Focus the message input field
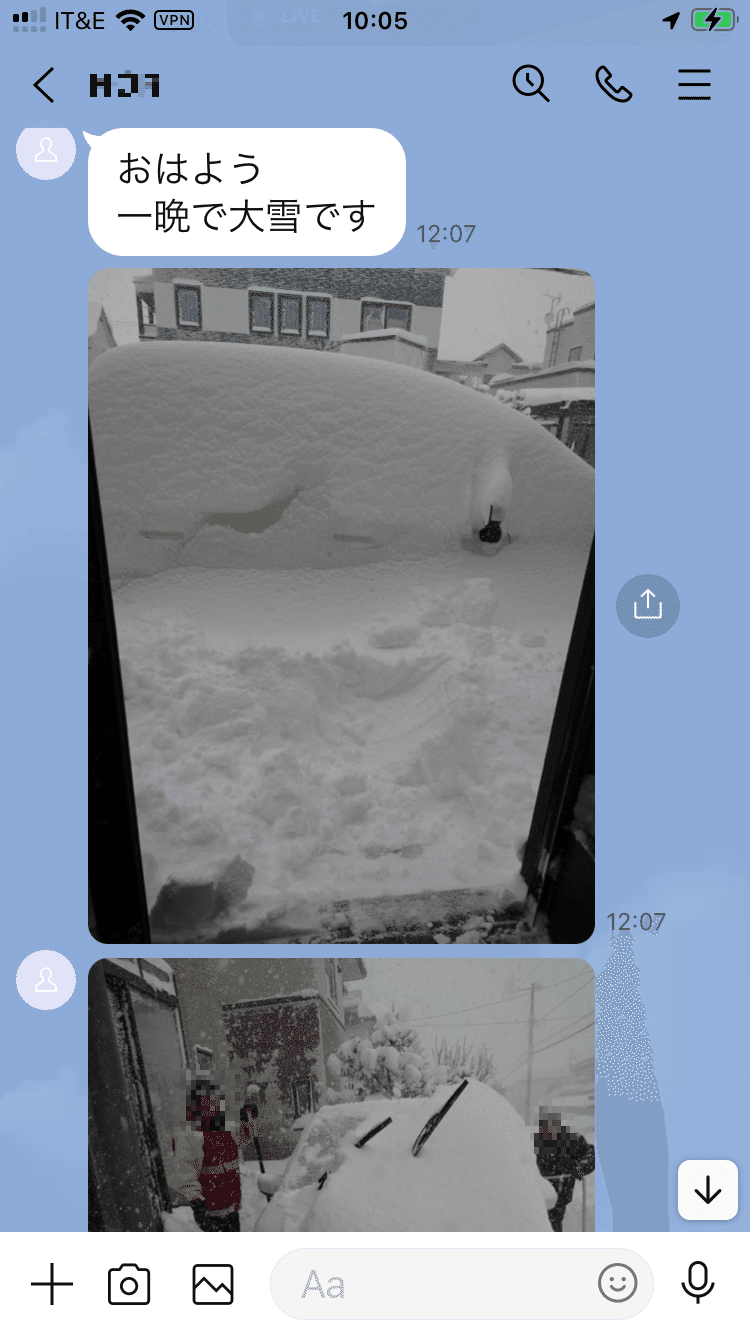Image resolution: width=750 pixels, height=1334 pixels. click(x=440, y=1284)
